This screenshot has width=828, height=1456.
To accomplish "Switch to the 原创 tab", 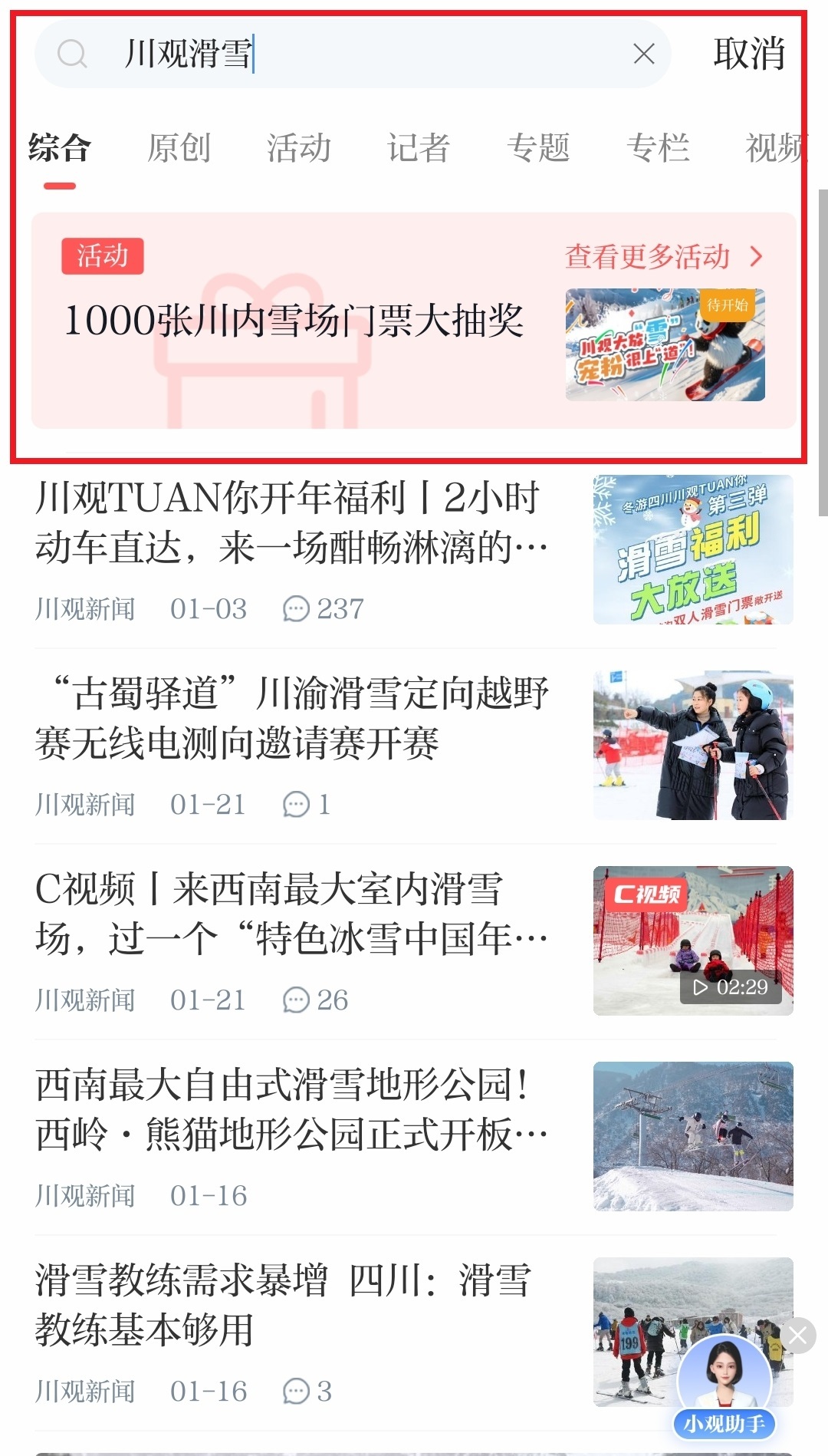I will [179, 147].
